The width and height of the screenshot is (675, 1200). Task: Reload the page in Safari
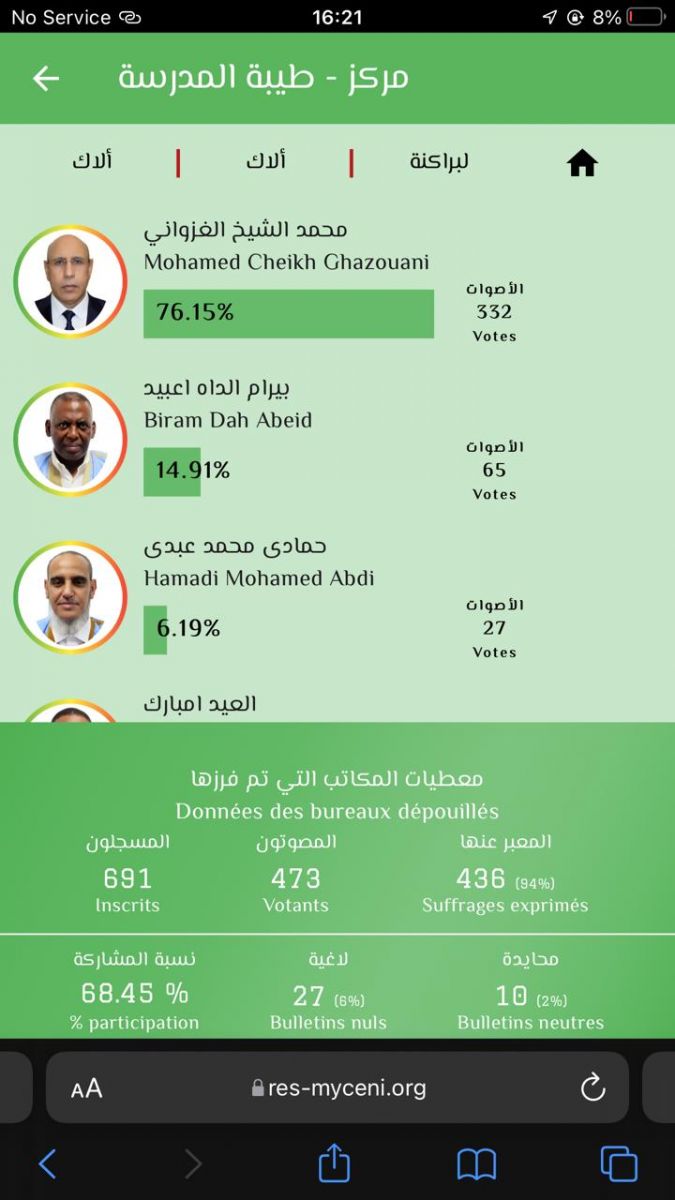(593, 1087)
